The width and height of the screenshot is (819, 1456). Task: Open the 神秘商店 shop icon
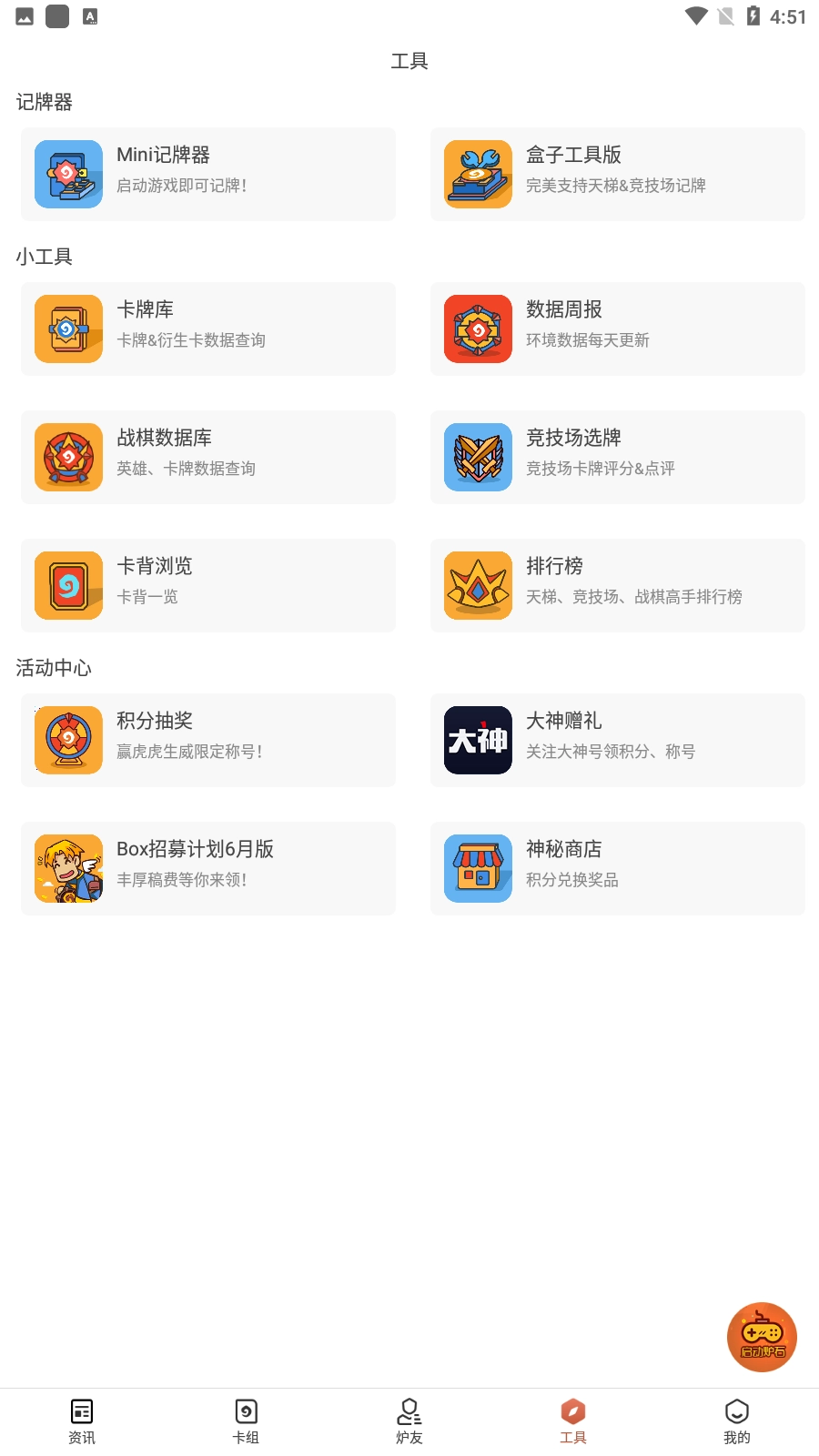[478, 868]
